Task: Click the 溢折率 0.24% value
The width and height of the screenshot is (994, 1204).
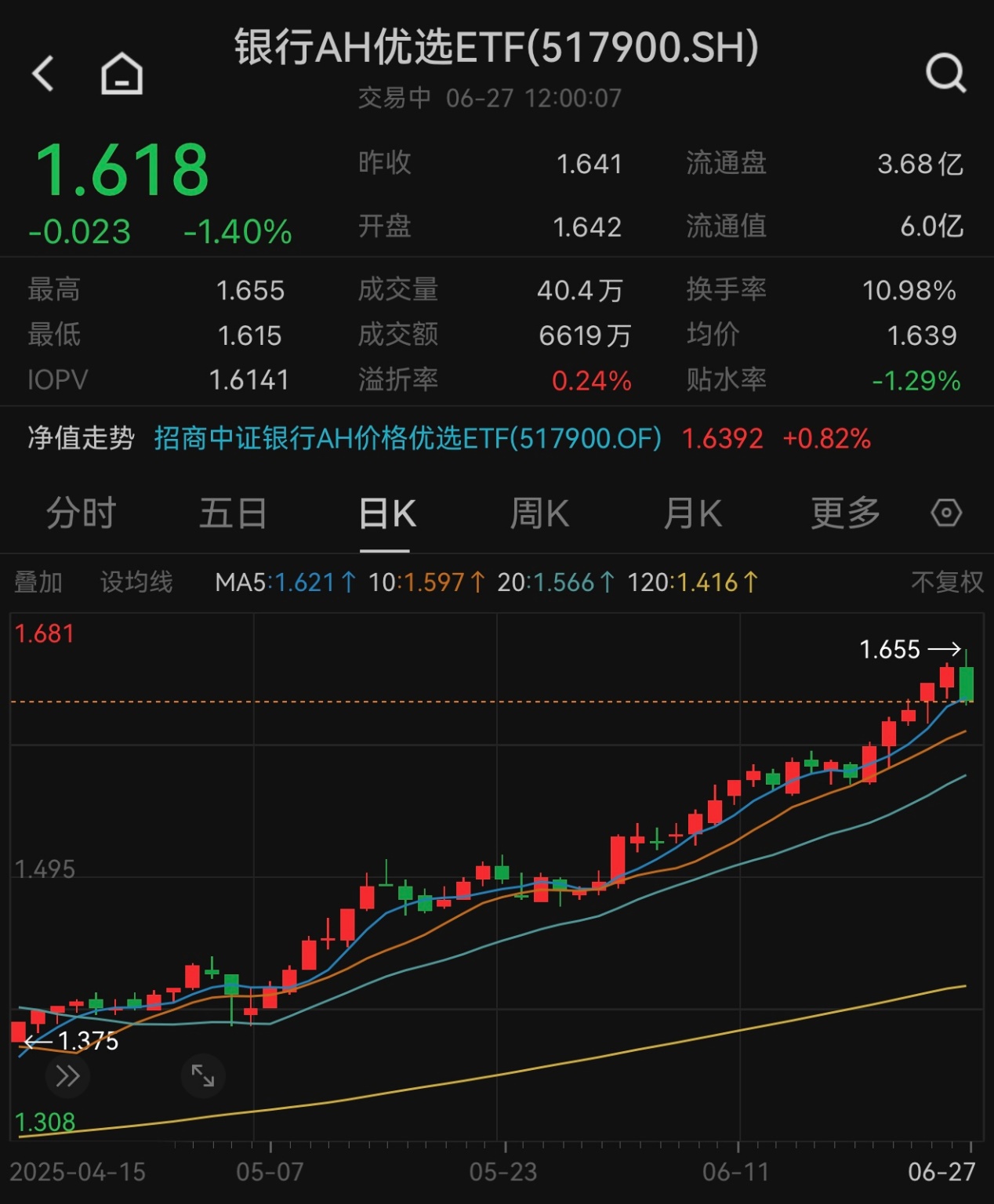Action: click(x=593, y=380)
